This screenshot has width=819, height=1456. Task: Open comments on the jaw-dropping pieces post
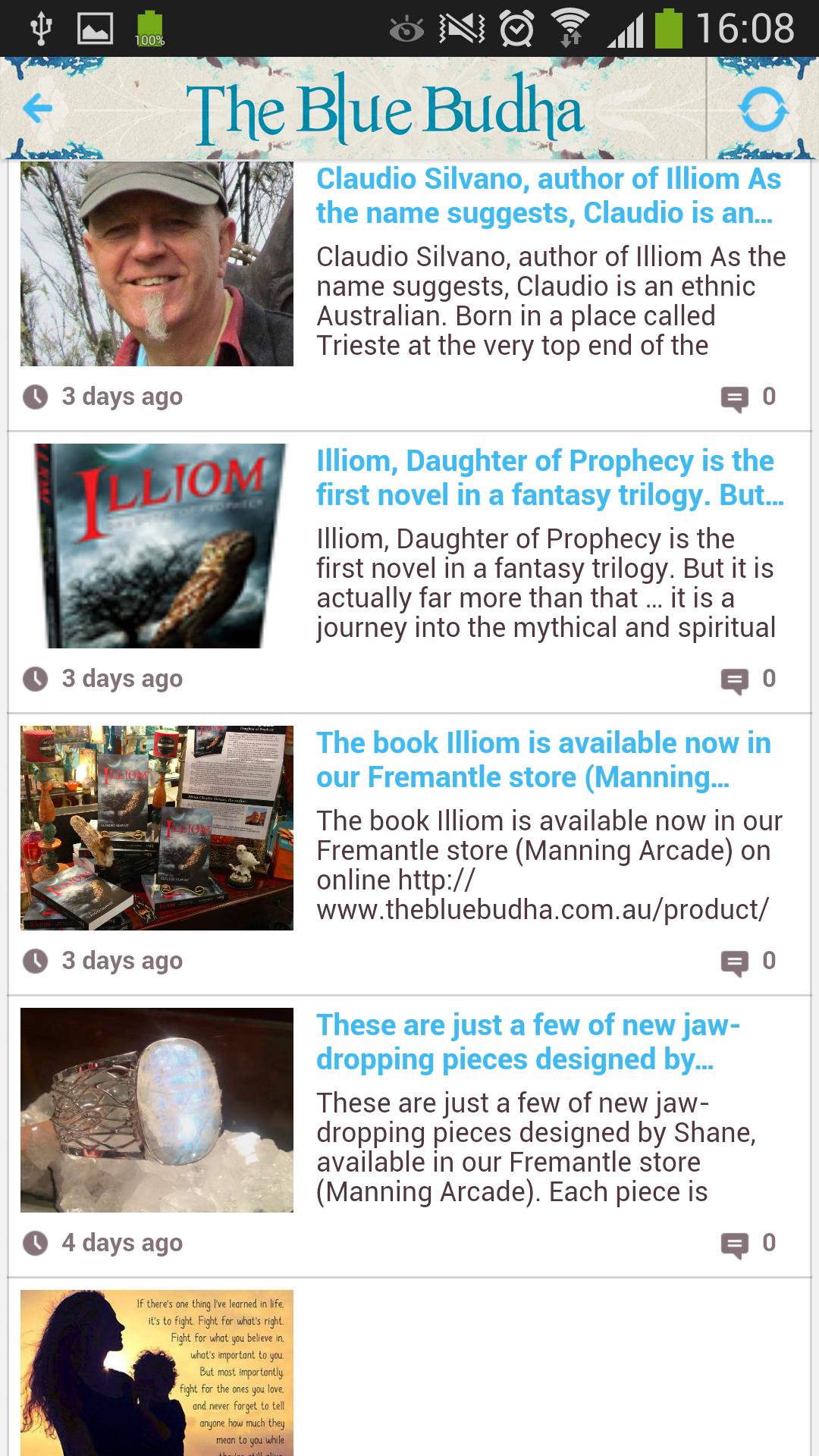[x=747, y=1244]
